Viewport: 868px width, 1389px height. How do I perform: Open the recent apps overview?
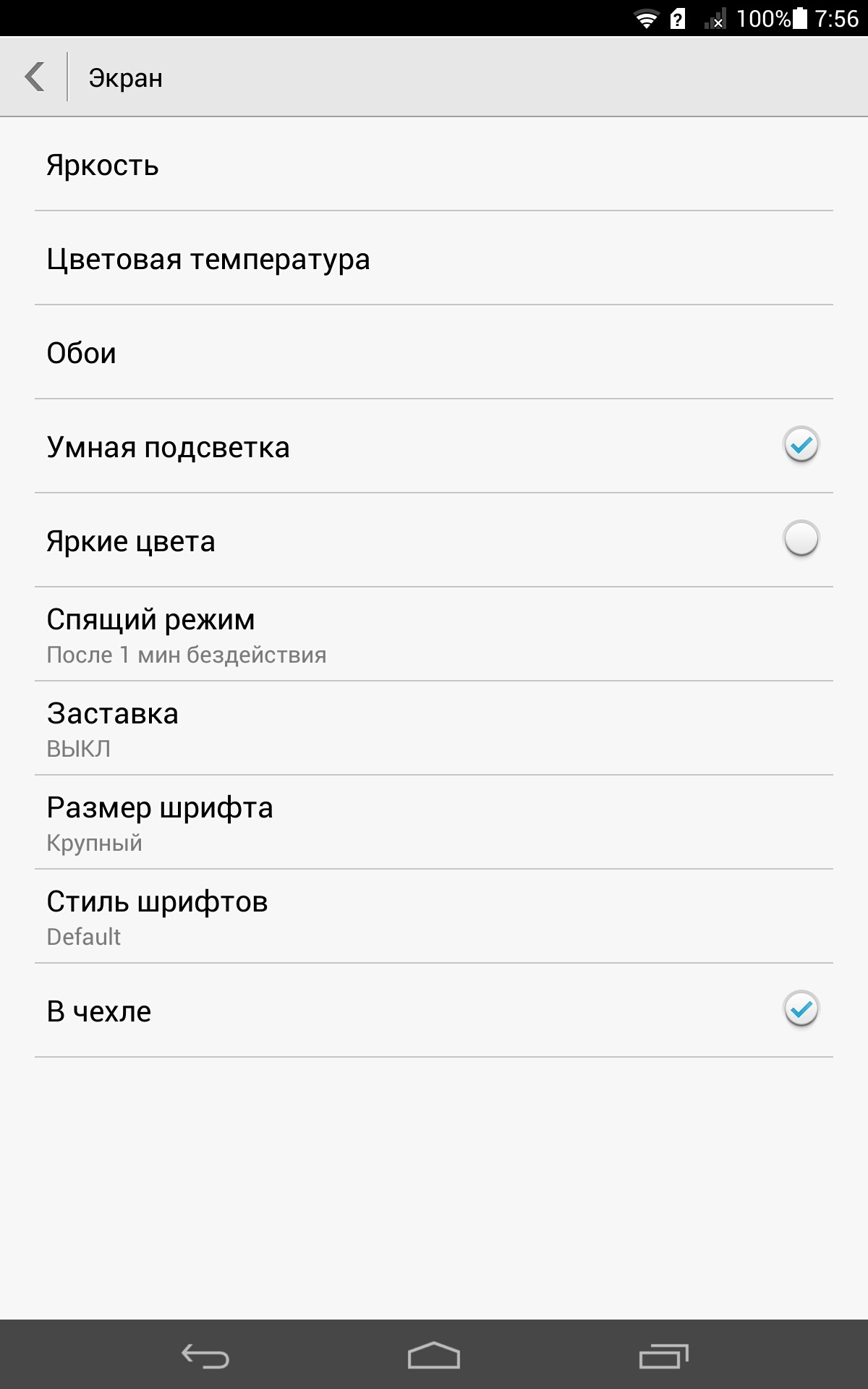(663, 1356)
